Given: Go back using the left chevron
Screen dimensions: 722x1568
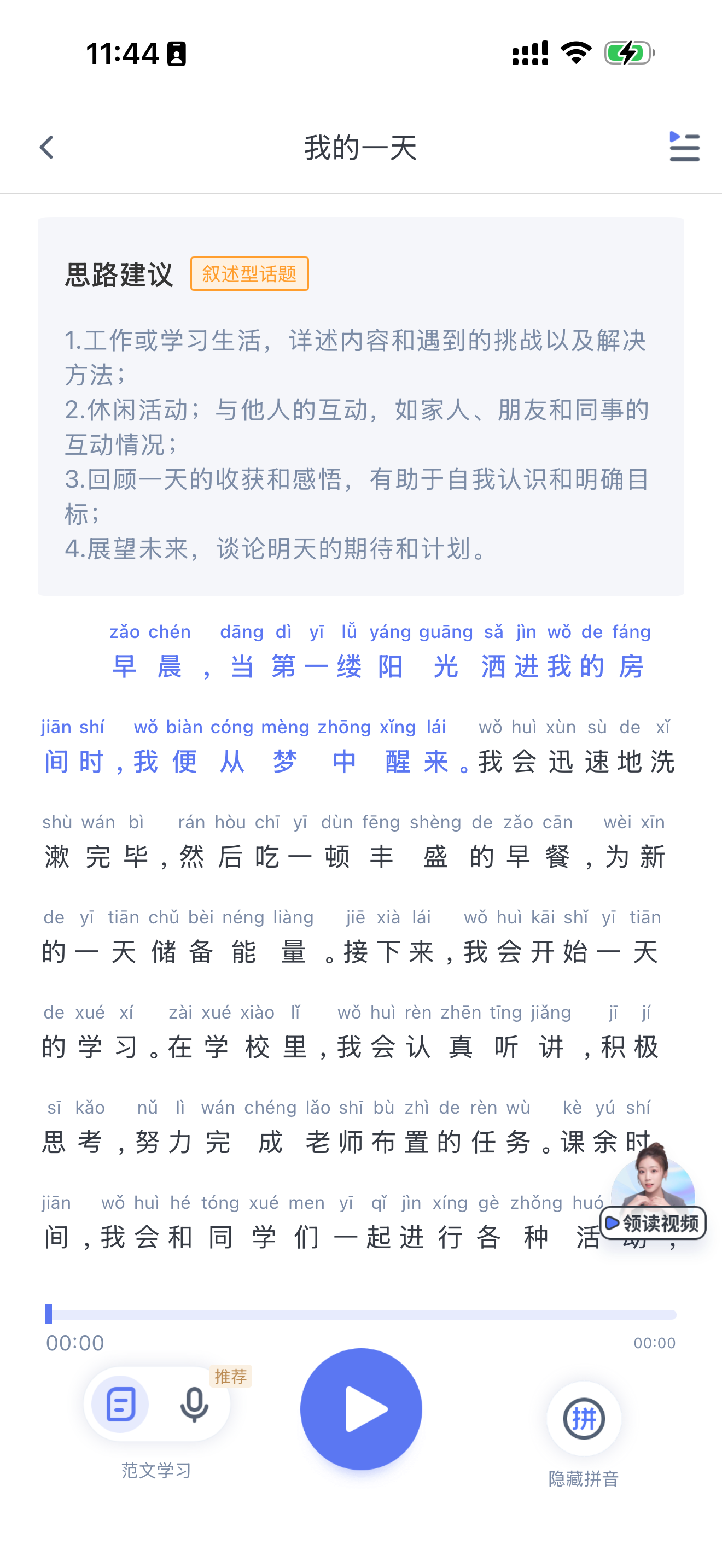Looking at the screenshot, I should tap(45, 148).
